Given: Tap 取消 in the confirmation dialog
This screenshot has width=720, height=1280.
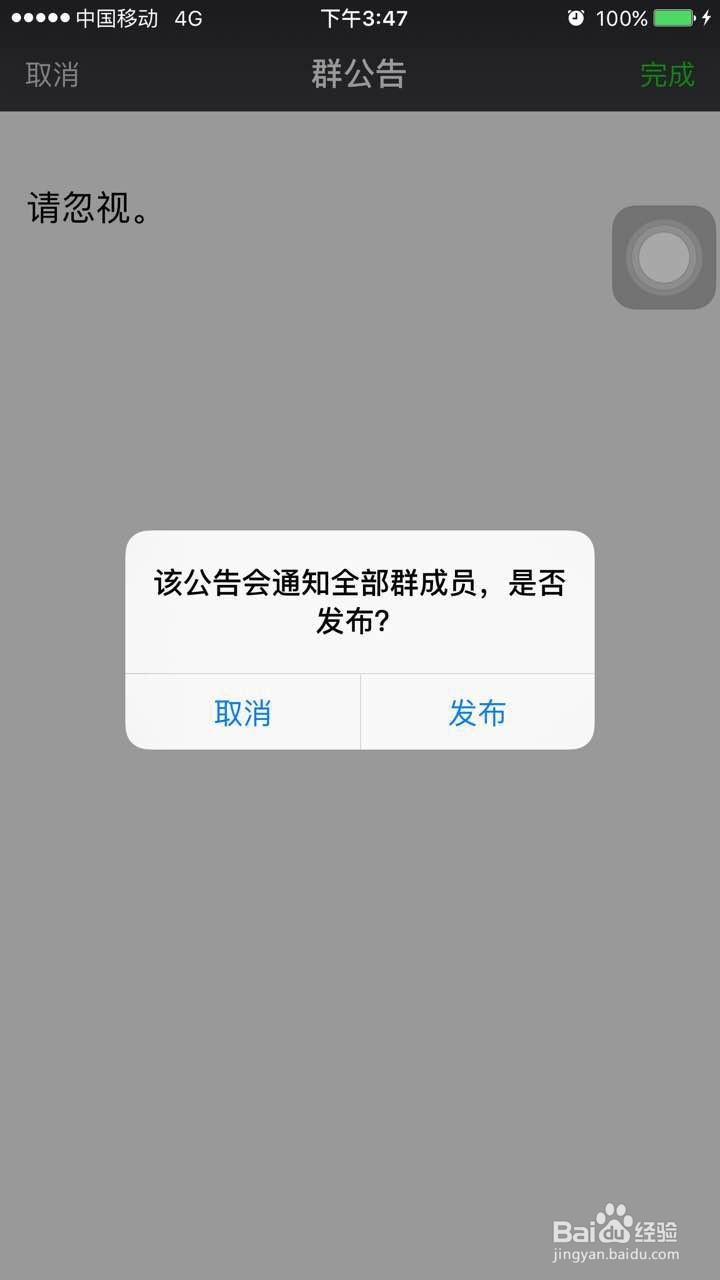Looking at the screenshot, I should pyautogui.click(x=242, y=711).
